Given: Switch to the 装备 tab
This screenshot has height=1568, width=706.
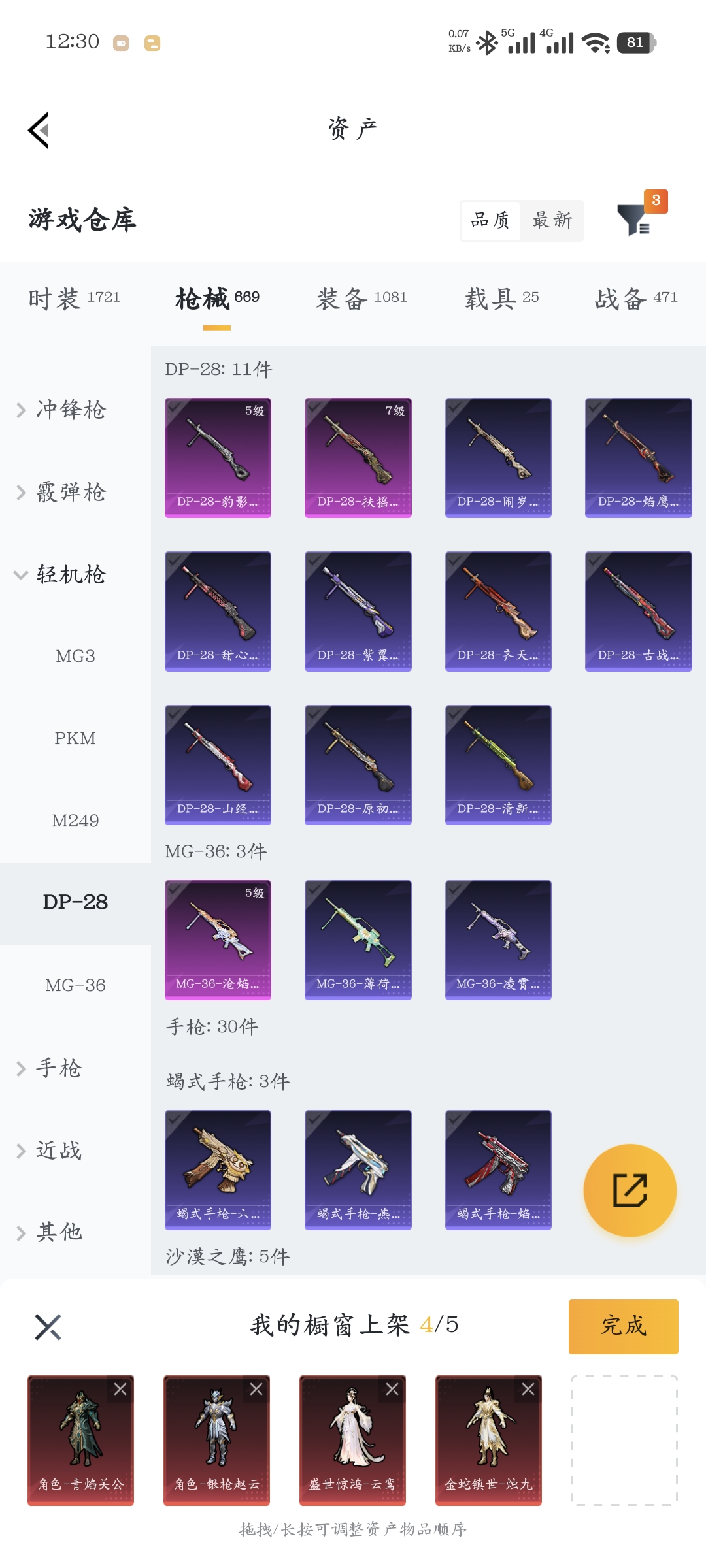Looking at the screenshot, I should coord(361,299).
